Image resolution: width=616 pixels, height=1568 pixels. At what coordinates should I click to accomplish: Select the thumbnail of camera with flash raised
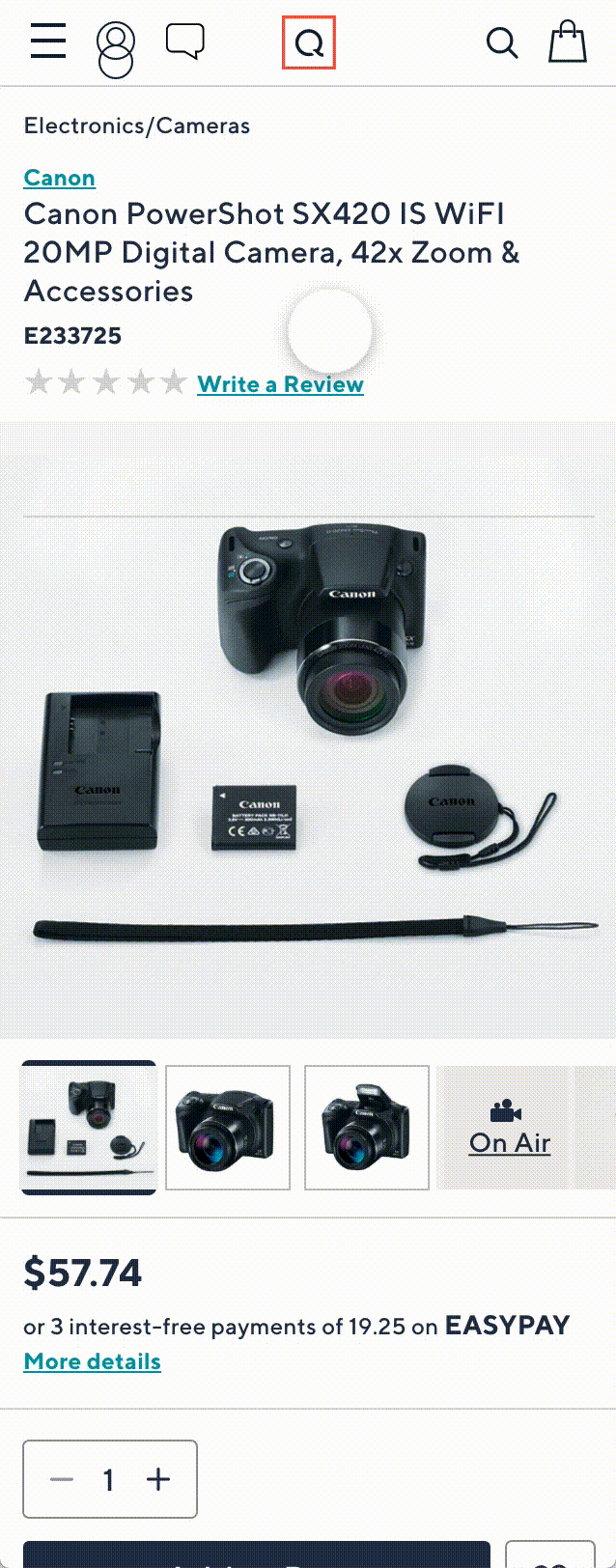coord(367,1128)
